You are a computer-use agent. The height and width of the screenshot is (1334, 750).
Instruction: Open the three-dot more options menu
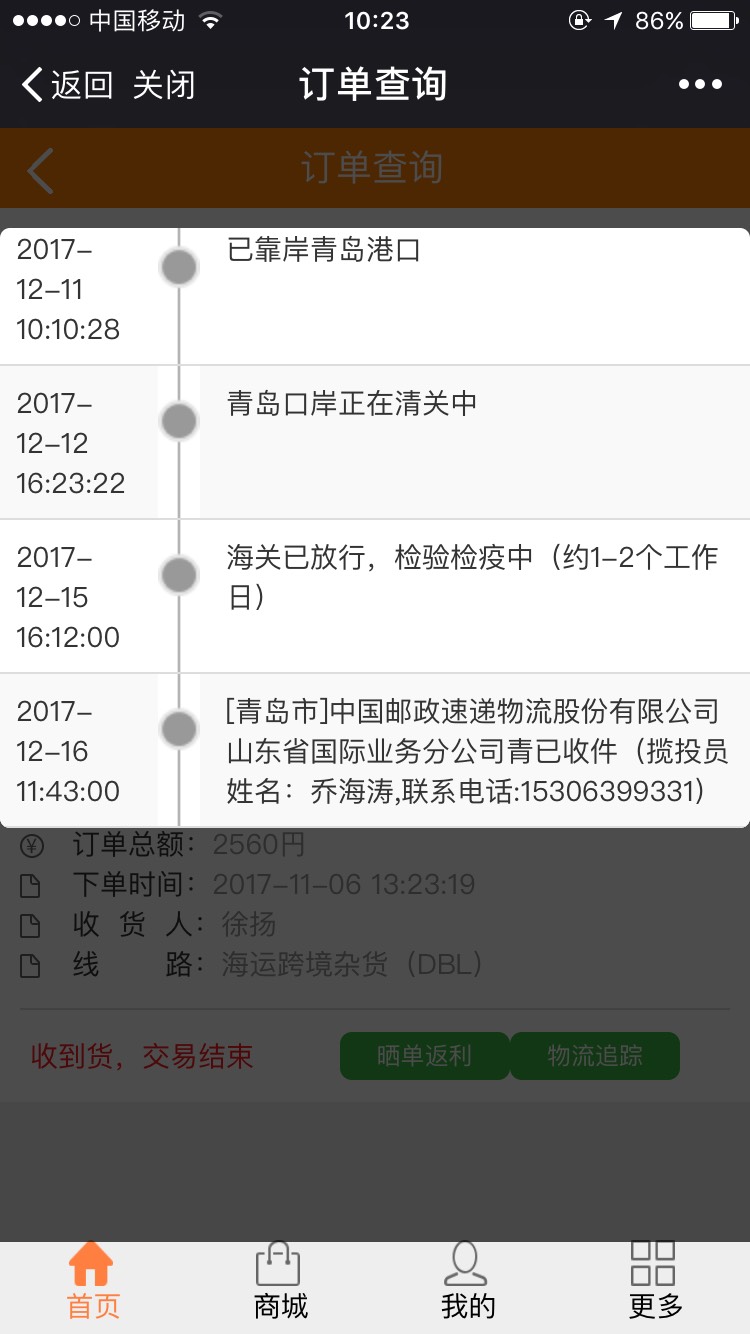click(700, 85)
